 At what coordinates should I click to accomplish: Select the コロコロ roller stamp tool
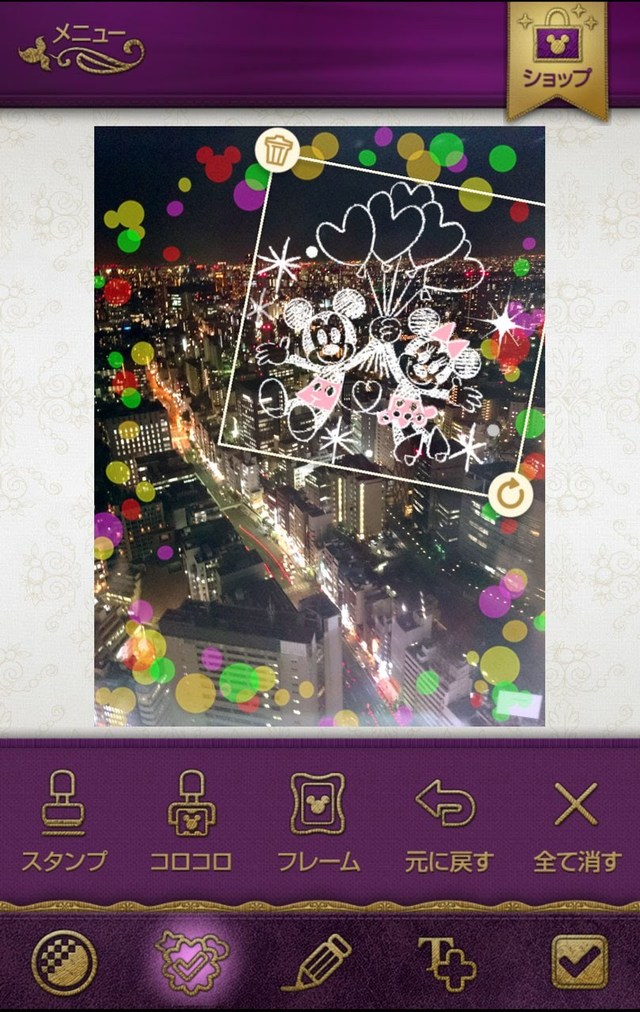coord(192,821)
